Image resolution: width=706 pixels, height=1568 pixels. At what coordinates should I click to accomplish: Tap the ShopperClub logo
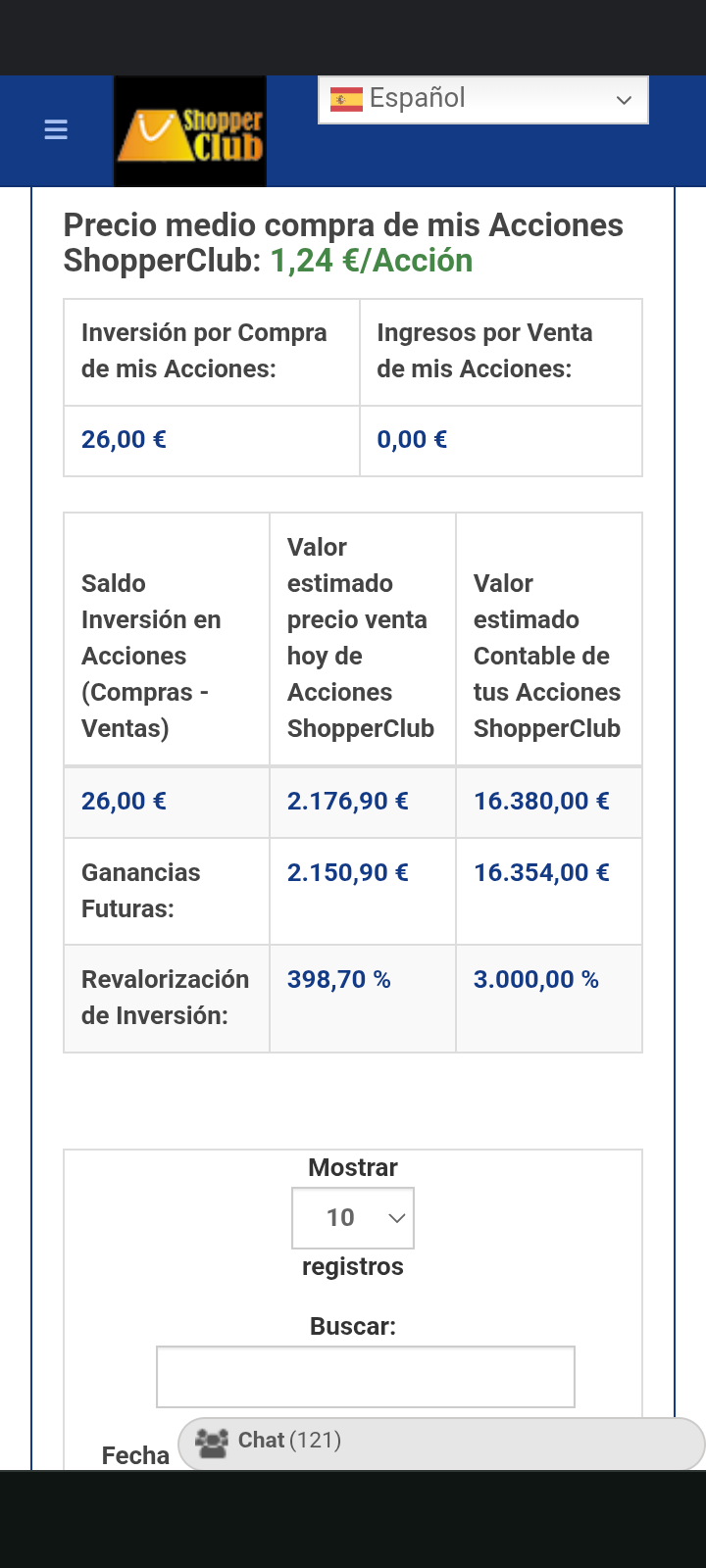[190, 131]
